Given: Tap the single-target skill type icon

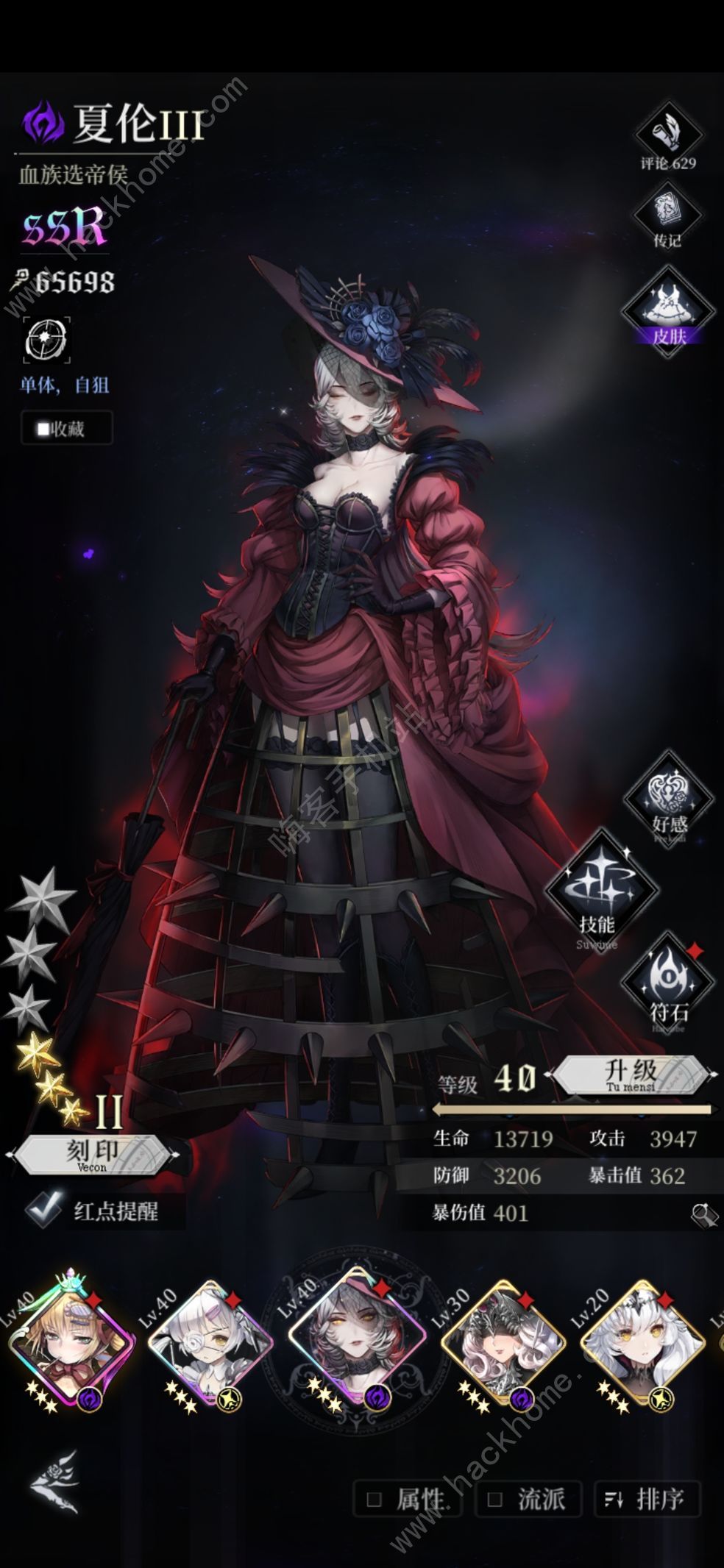Looking at the screenshot, I should 46,341.
